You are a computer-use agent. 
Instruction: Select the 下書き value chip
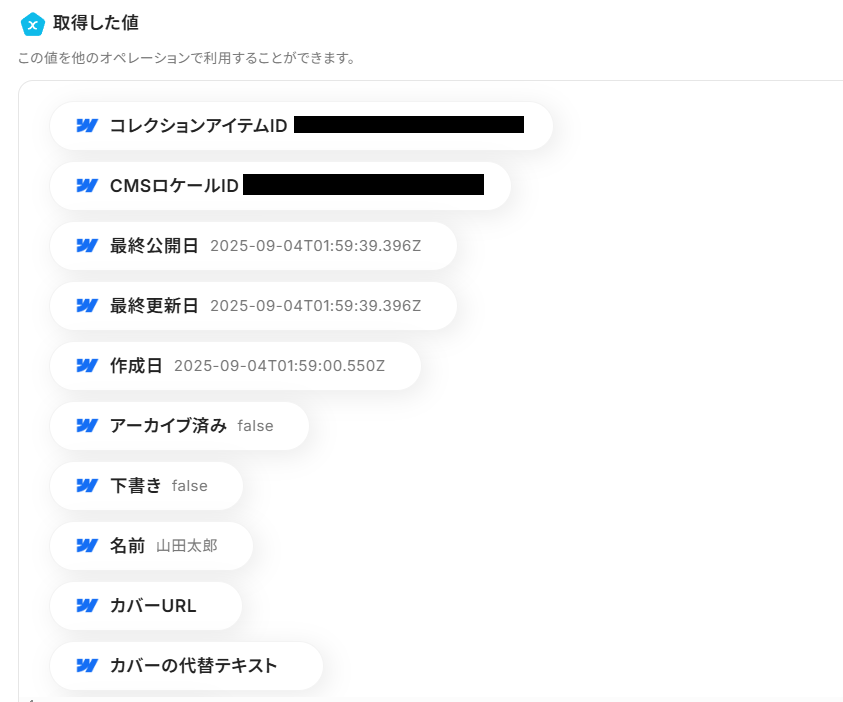147,486
